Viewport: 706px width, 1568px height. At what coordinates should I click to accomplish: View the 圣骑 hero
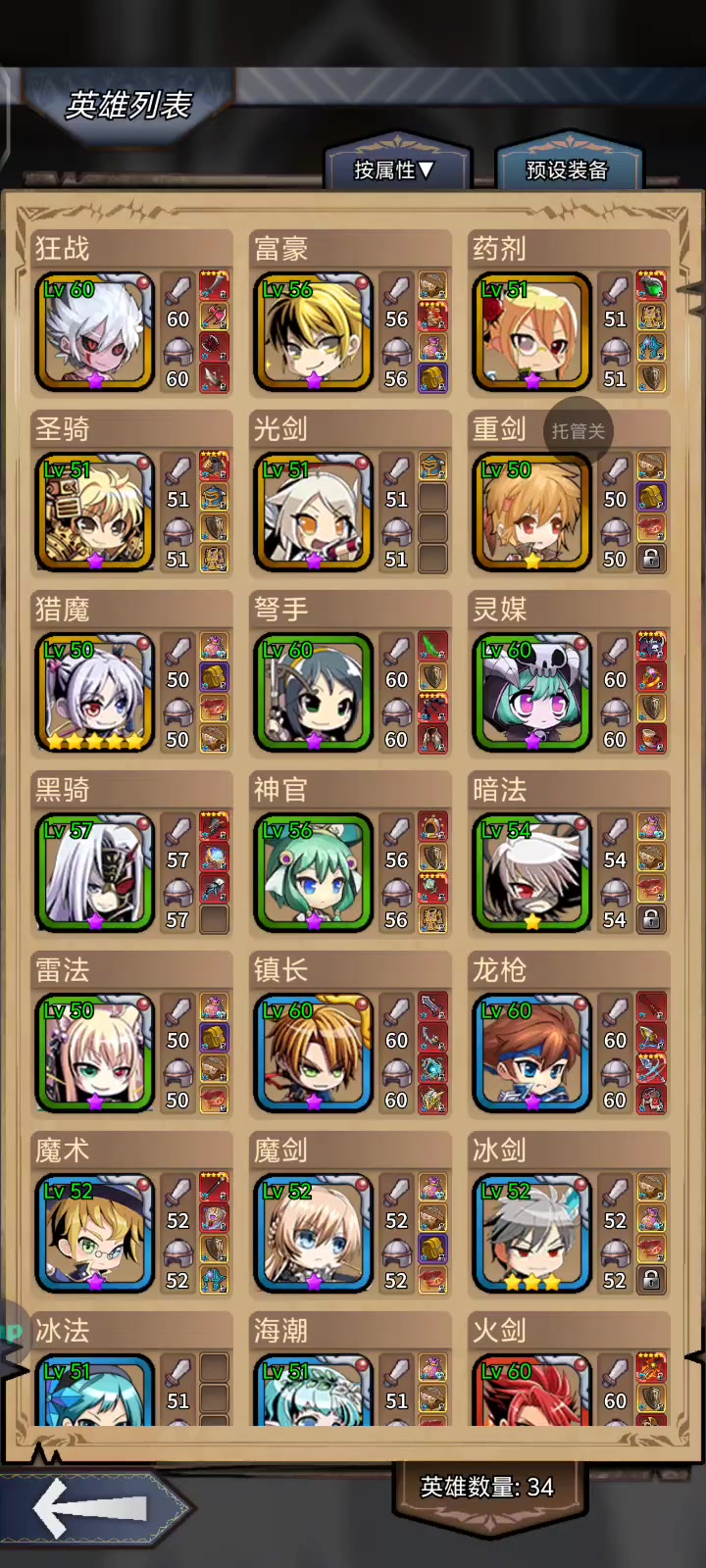131,494
